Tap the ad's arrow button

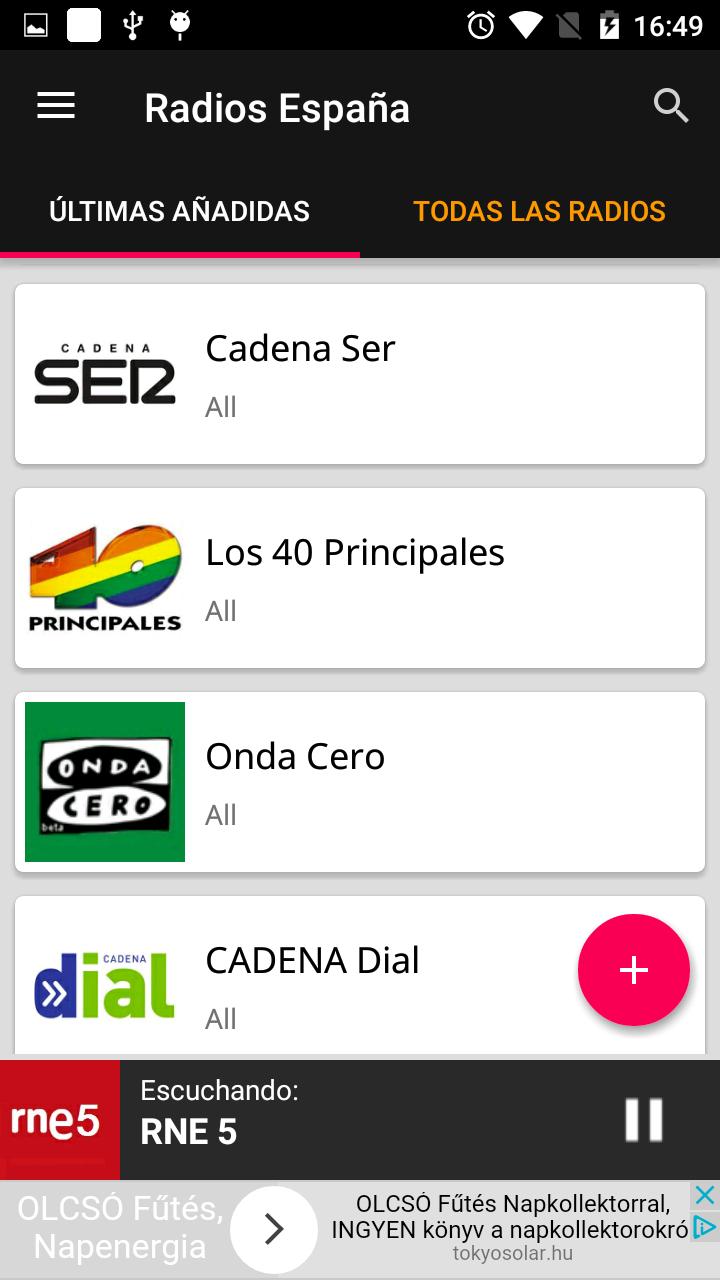[274, 1230]
